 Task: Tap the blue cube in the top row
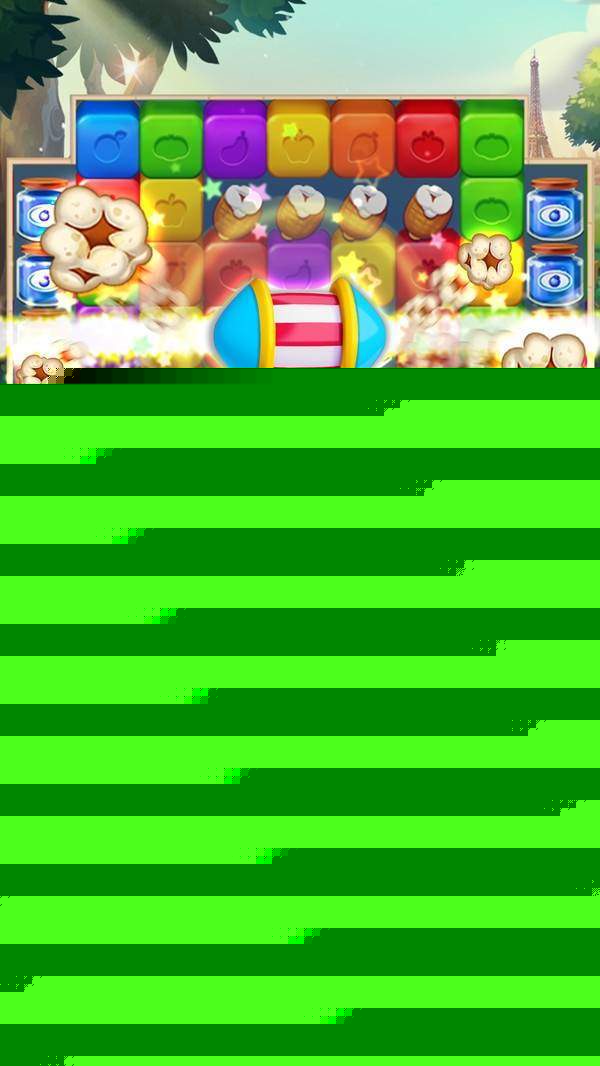click(108, 141)
